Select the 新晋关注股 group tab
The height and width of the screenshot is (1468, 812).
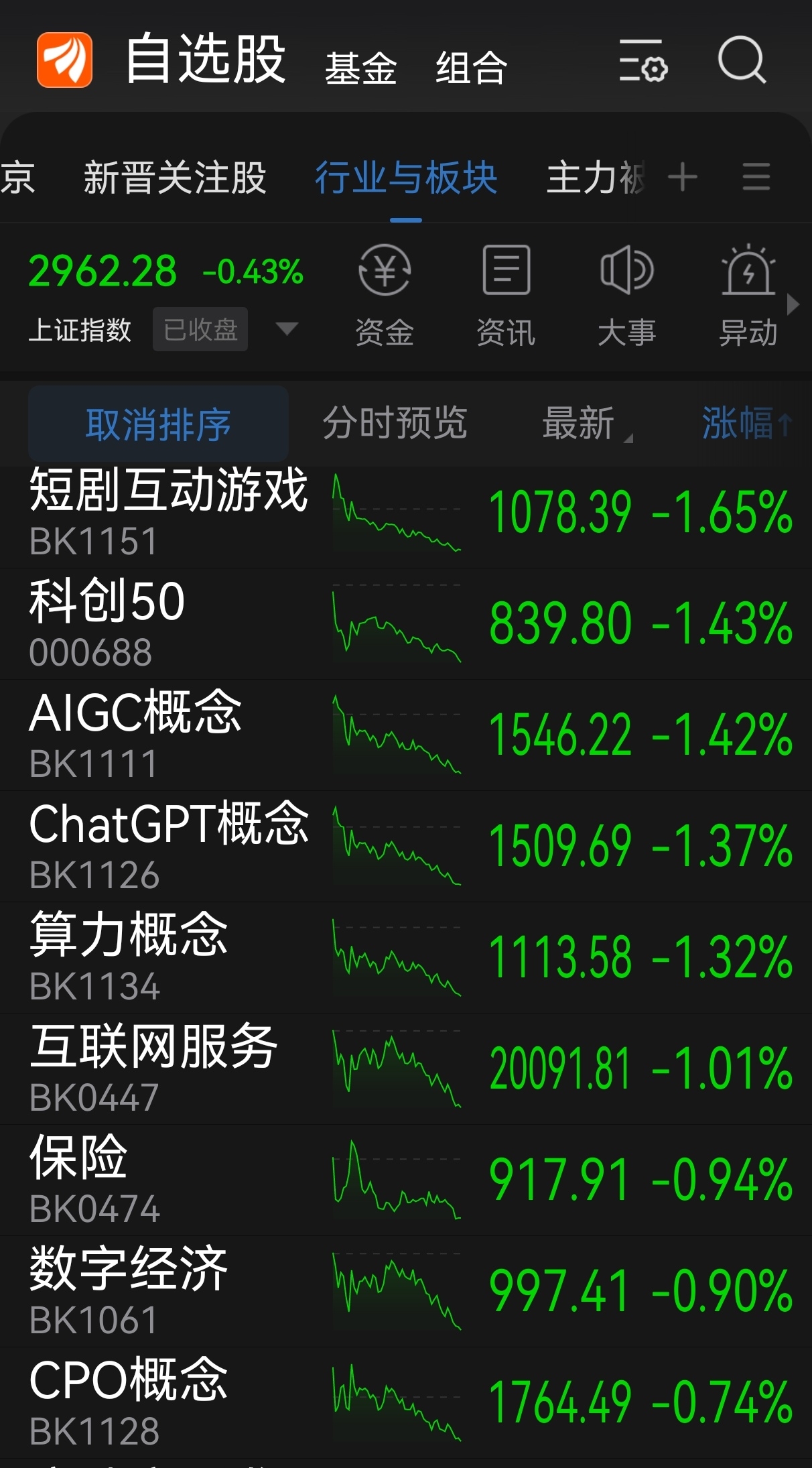tap(175, 178)
